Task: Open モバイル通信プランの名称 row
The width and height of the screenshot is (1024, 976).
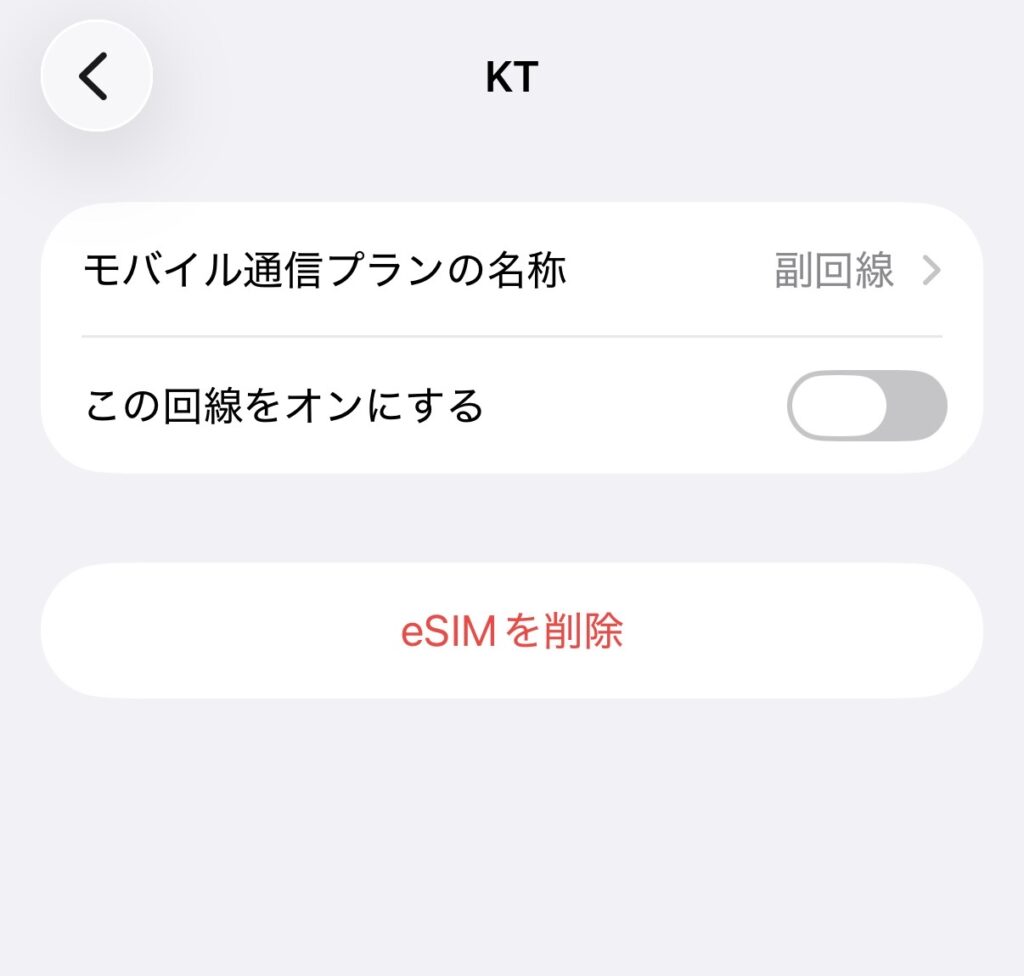Action: coord(512,270)
